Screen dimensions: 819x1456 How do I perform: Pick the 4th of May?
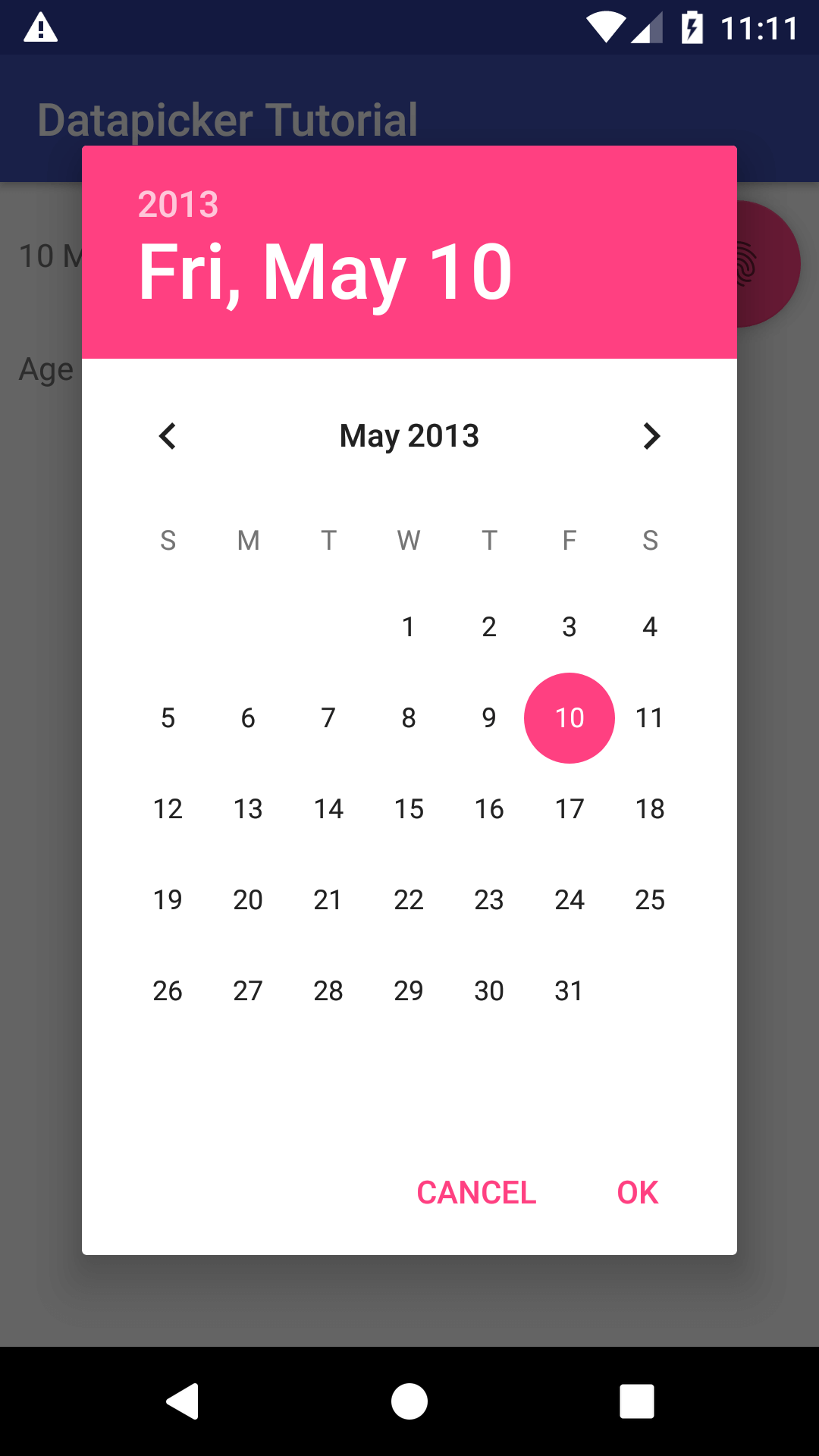click(x=650, y=627)
